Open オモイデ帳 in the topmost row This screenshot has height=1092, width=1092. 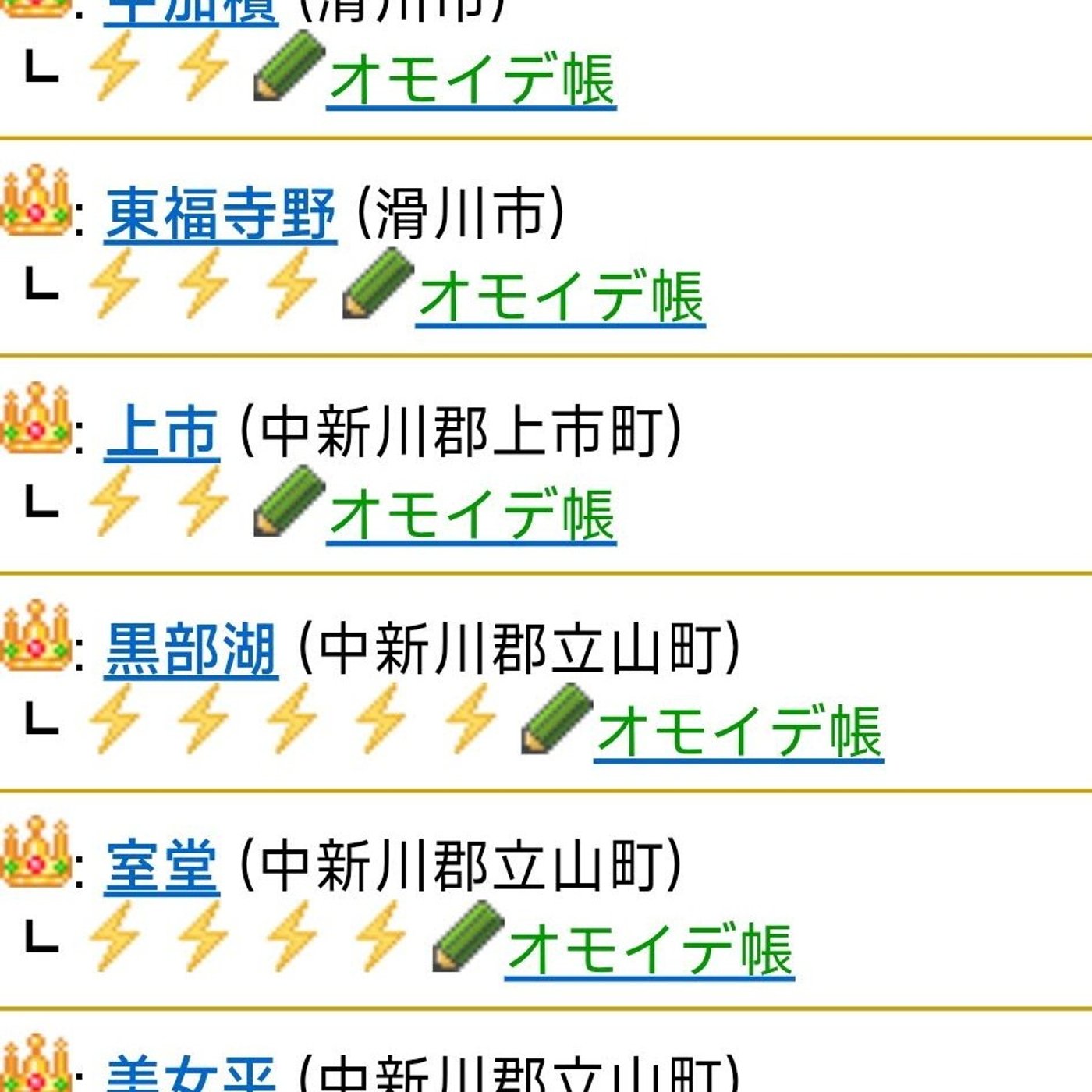pyautogui.click(x=472, y=80)
